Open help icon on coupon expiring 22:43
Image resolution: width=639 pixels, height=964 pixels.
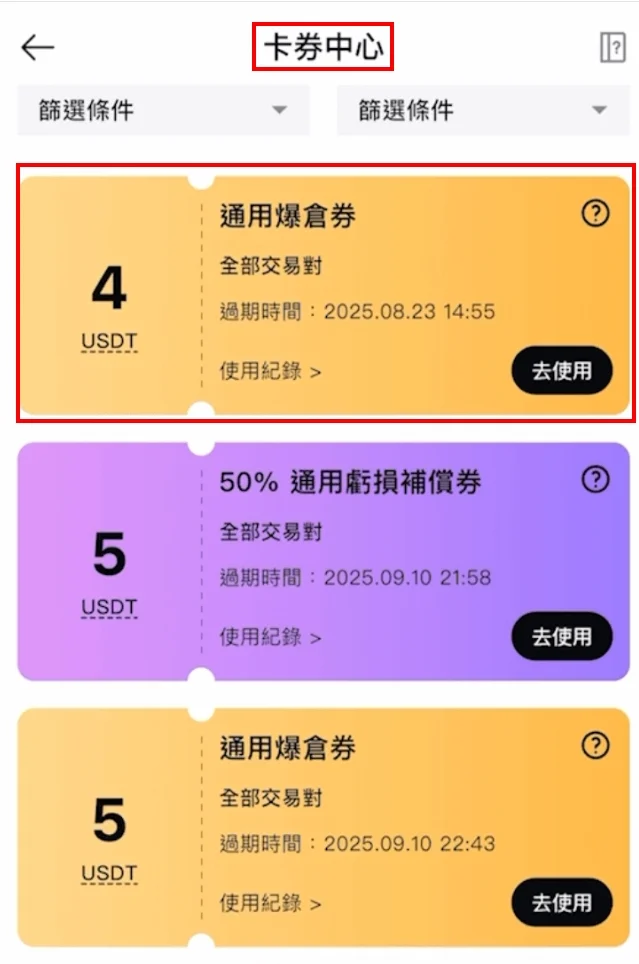(595, 746)
